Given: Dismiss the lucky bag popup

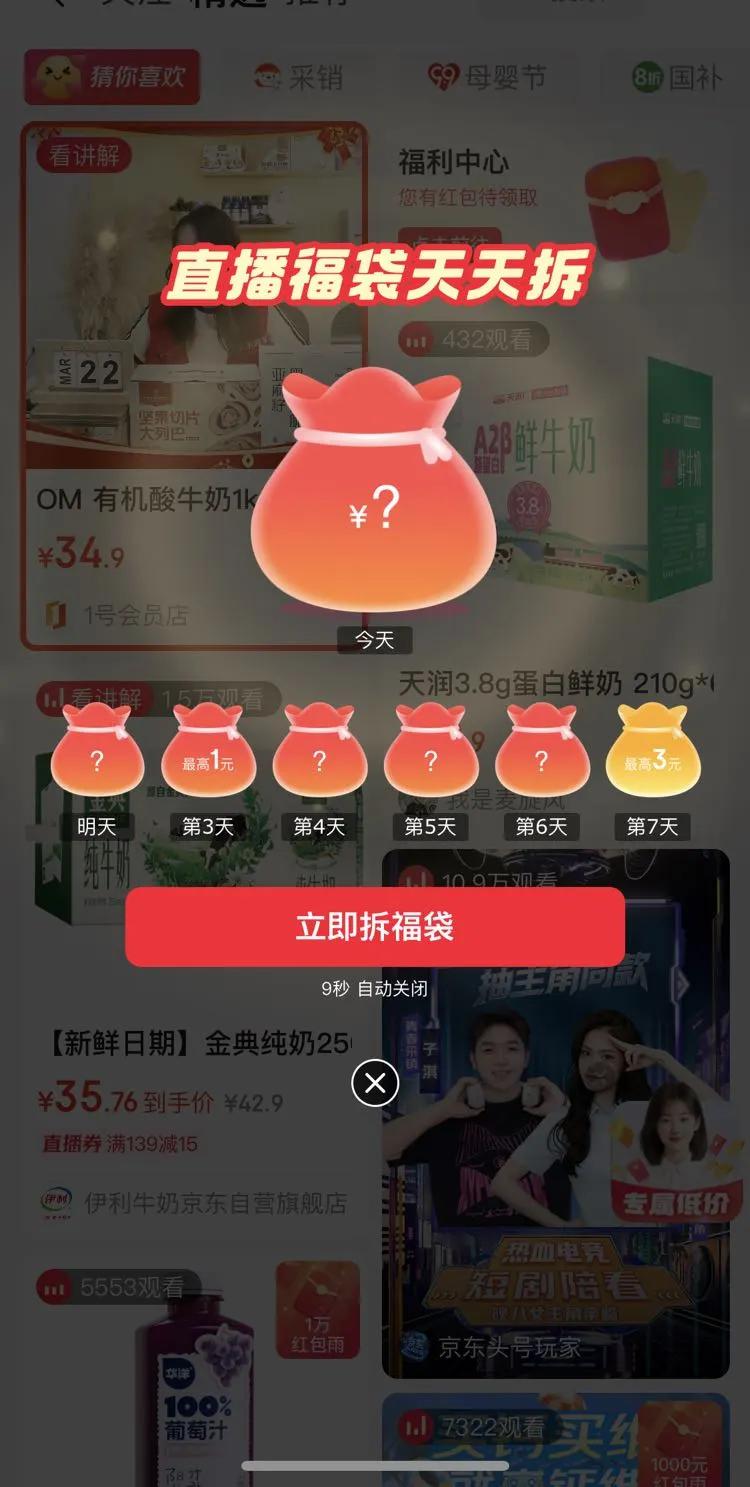Looking at the screenshot, I should click(375, 1083).
